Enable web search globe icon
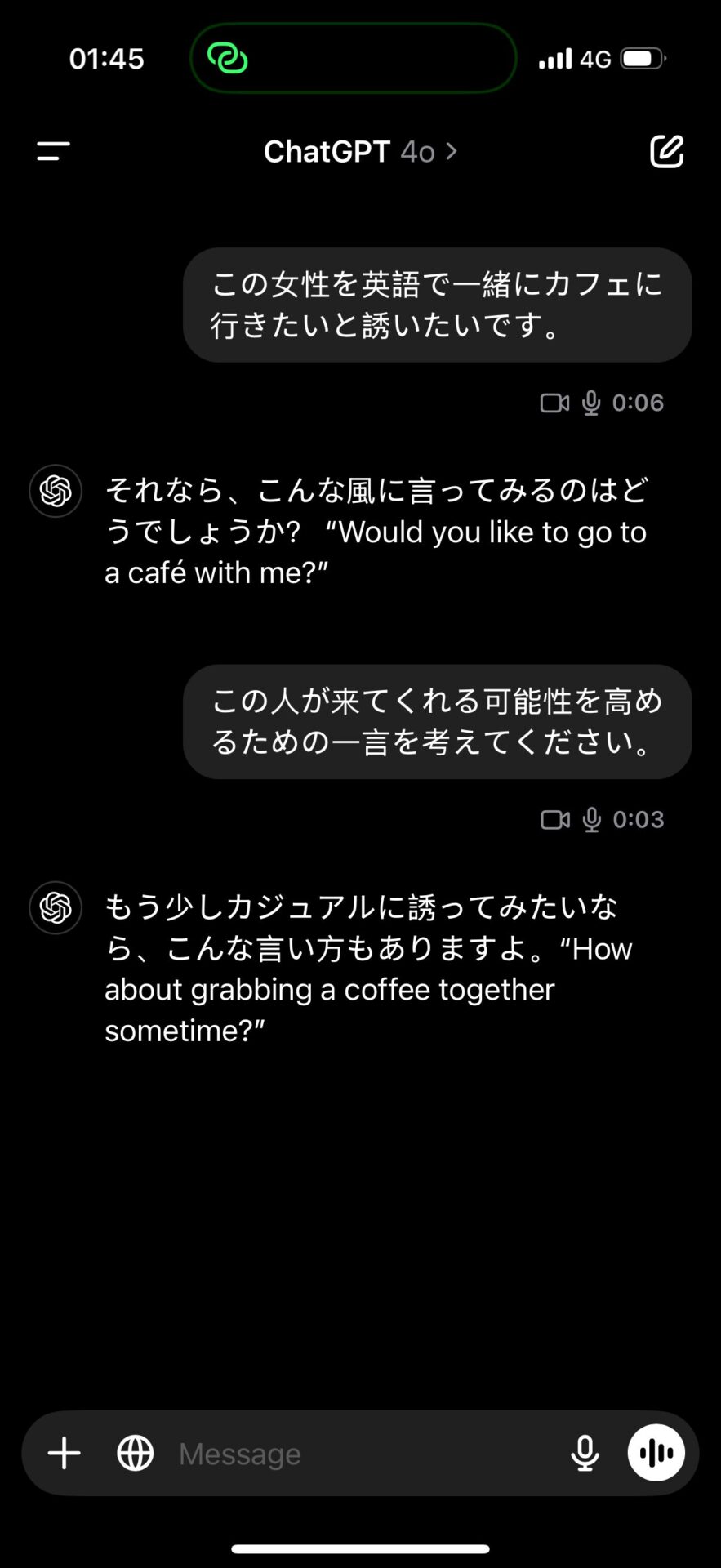Image resolution: width=721 pixels, height=1568 pixels. (136, 1454)
